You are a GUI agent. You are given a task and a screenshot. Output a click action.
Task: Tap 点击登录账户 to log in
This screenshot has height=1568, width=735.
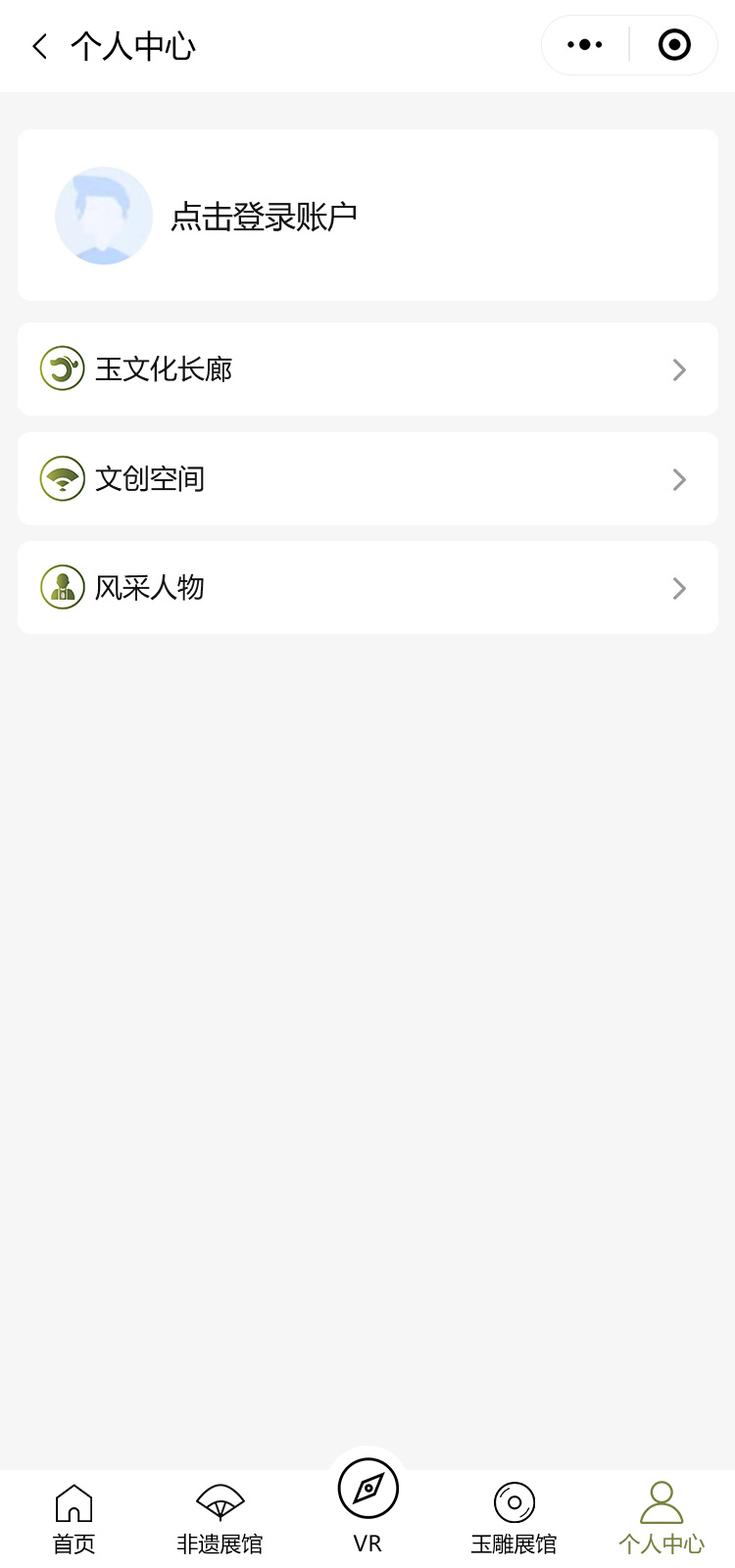tap(263, 217)
